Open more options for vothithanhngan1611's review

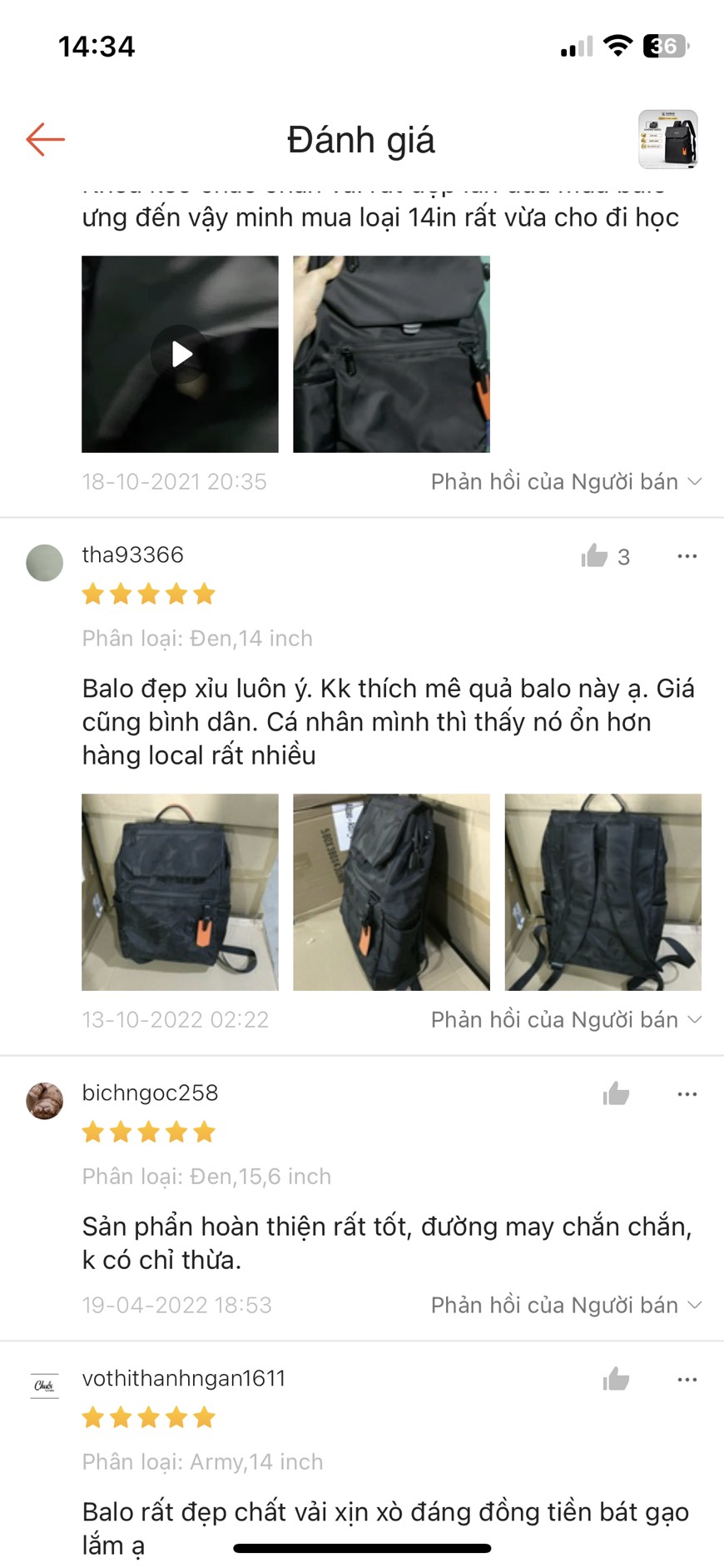687,1379
